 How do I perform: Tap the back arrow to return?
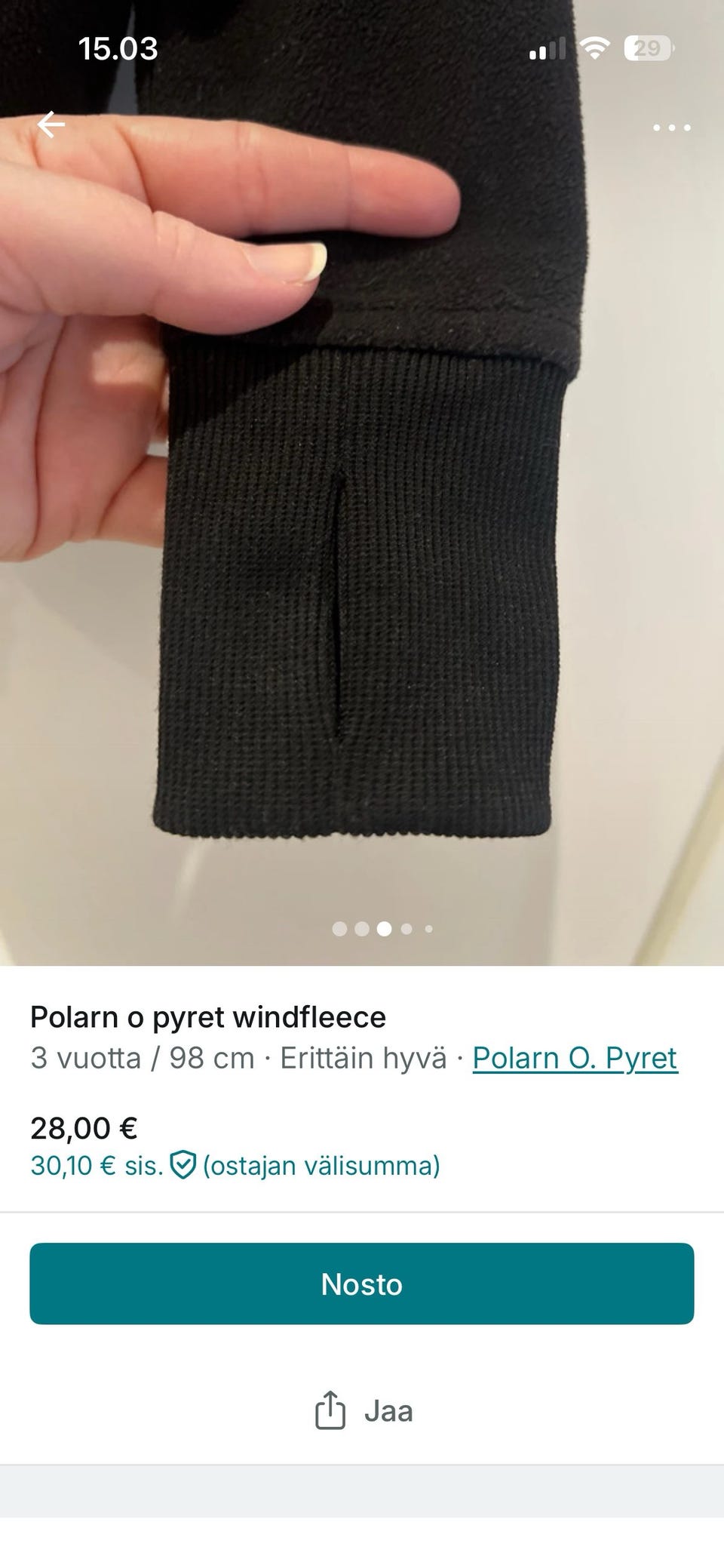(51, 125)
